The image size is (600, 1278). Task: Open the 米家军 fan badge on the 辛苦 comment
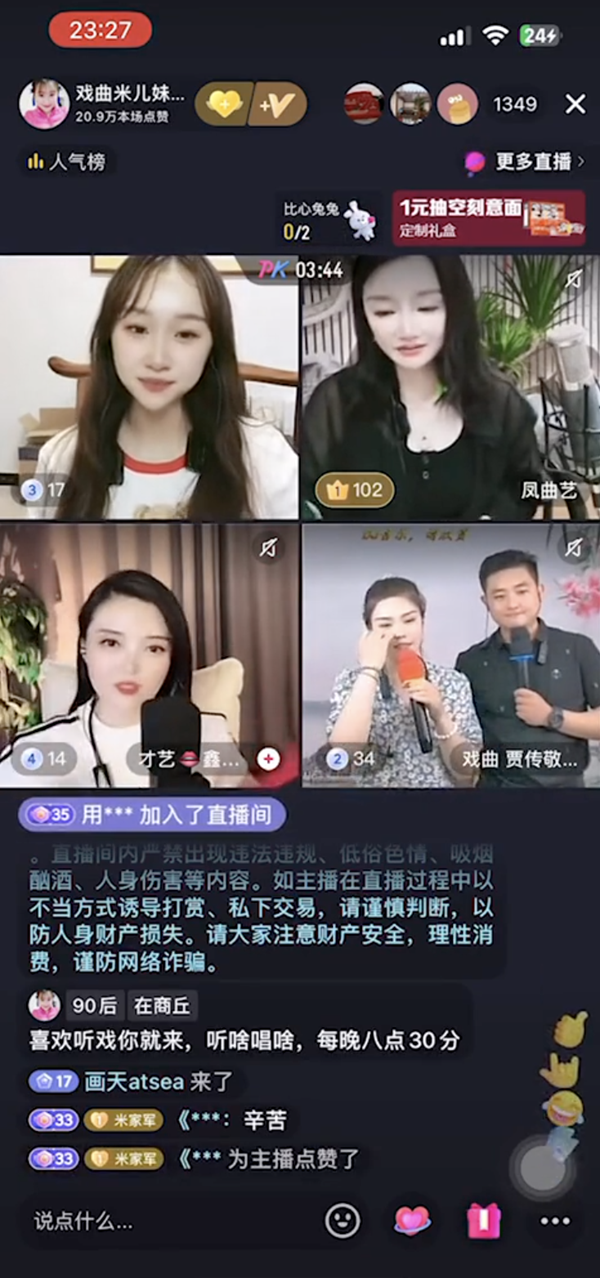click(124, 1120)
